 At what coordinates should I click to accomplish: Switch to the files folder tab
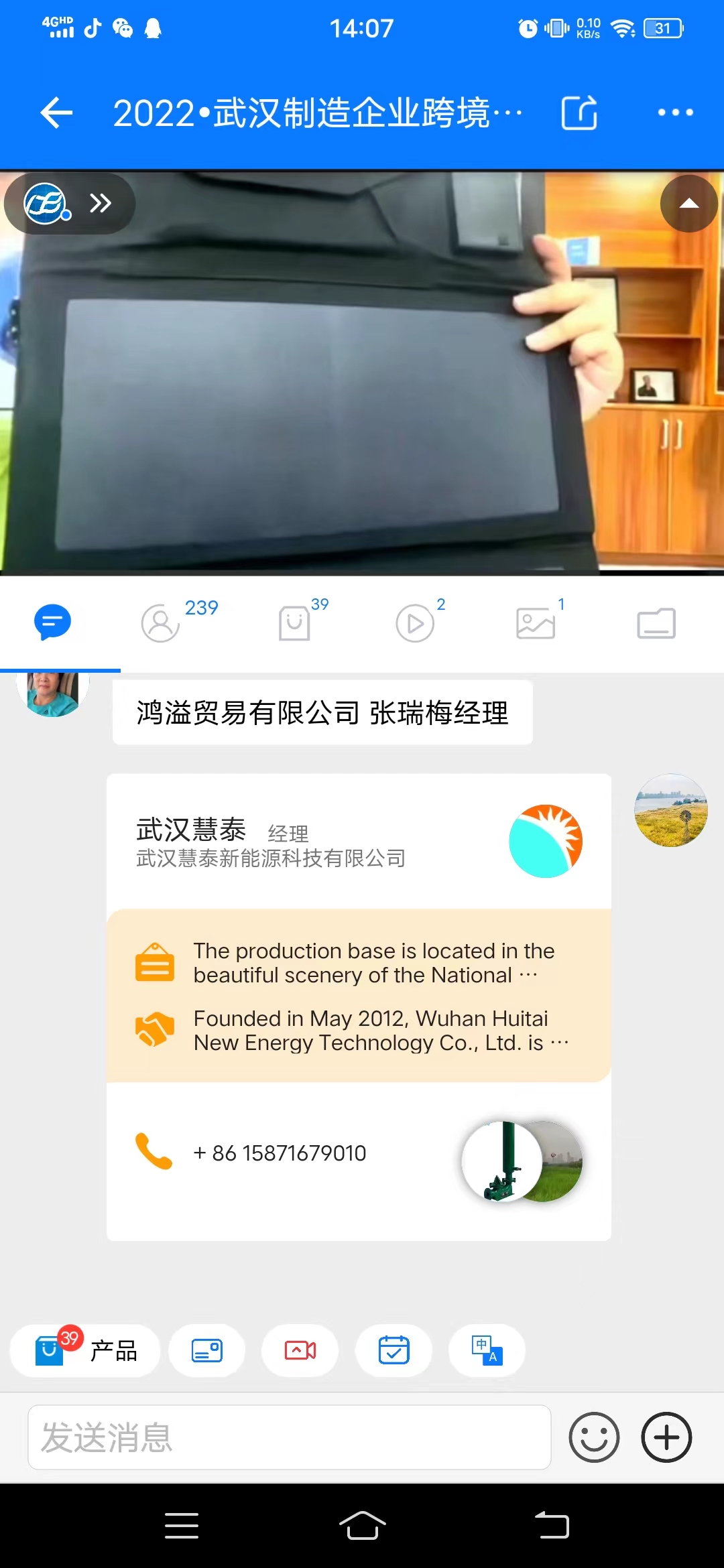coord(656,623)
